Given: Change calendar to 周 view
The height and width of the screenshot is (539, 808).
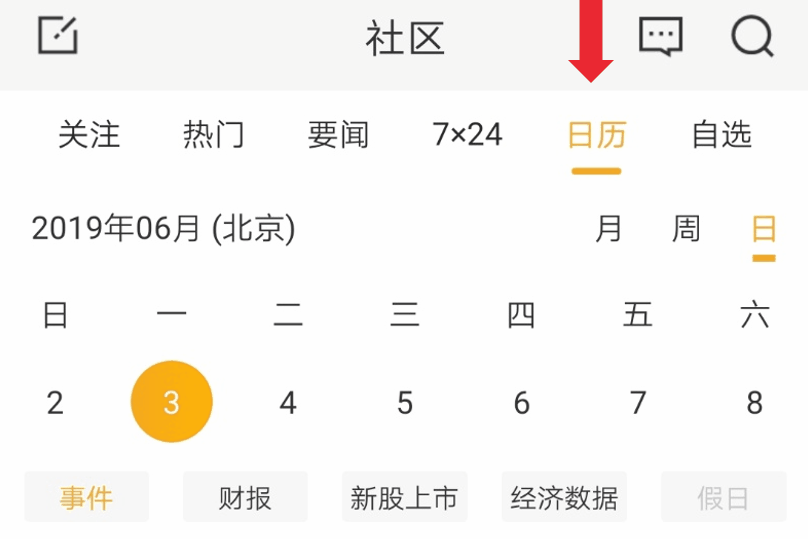Looking at the screenshot, I should click(686, 229).
